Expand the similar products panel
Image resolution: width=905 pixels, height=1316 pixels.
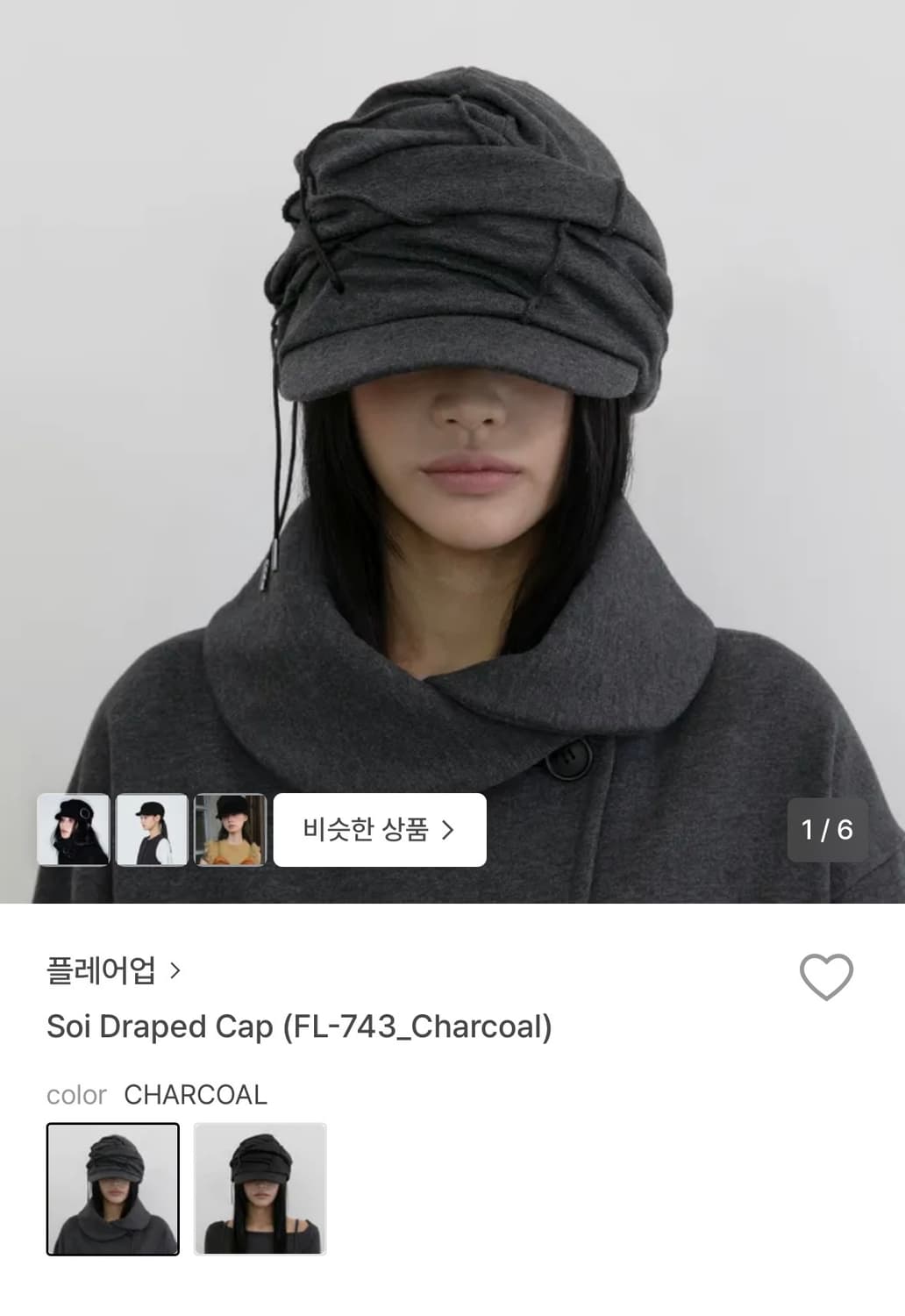(380, 830)
